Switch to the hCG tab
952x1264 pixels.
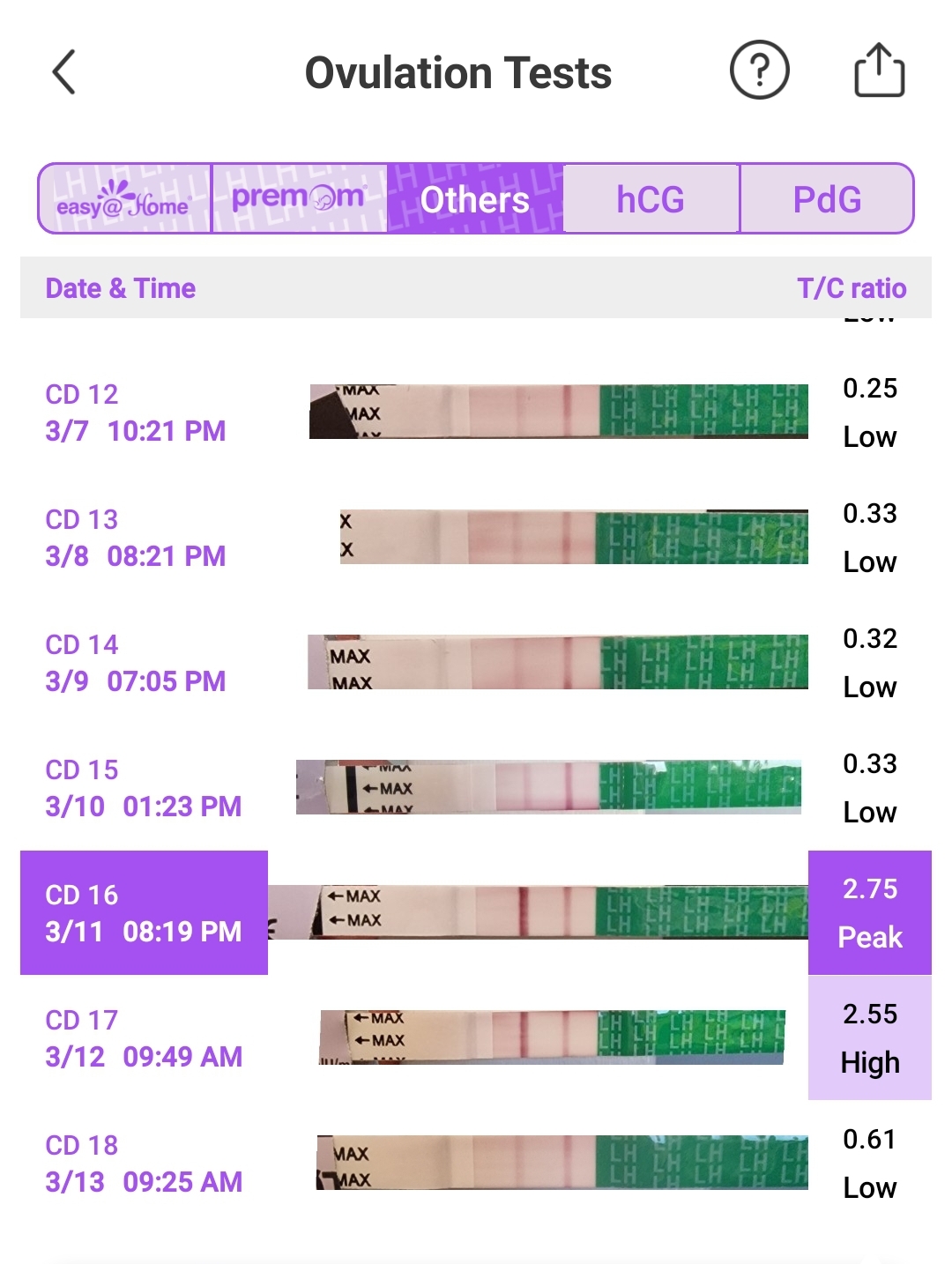651,199
